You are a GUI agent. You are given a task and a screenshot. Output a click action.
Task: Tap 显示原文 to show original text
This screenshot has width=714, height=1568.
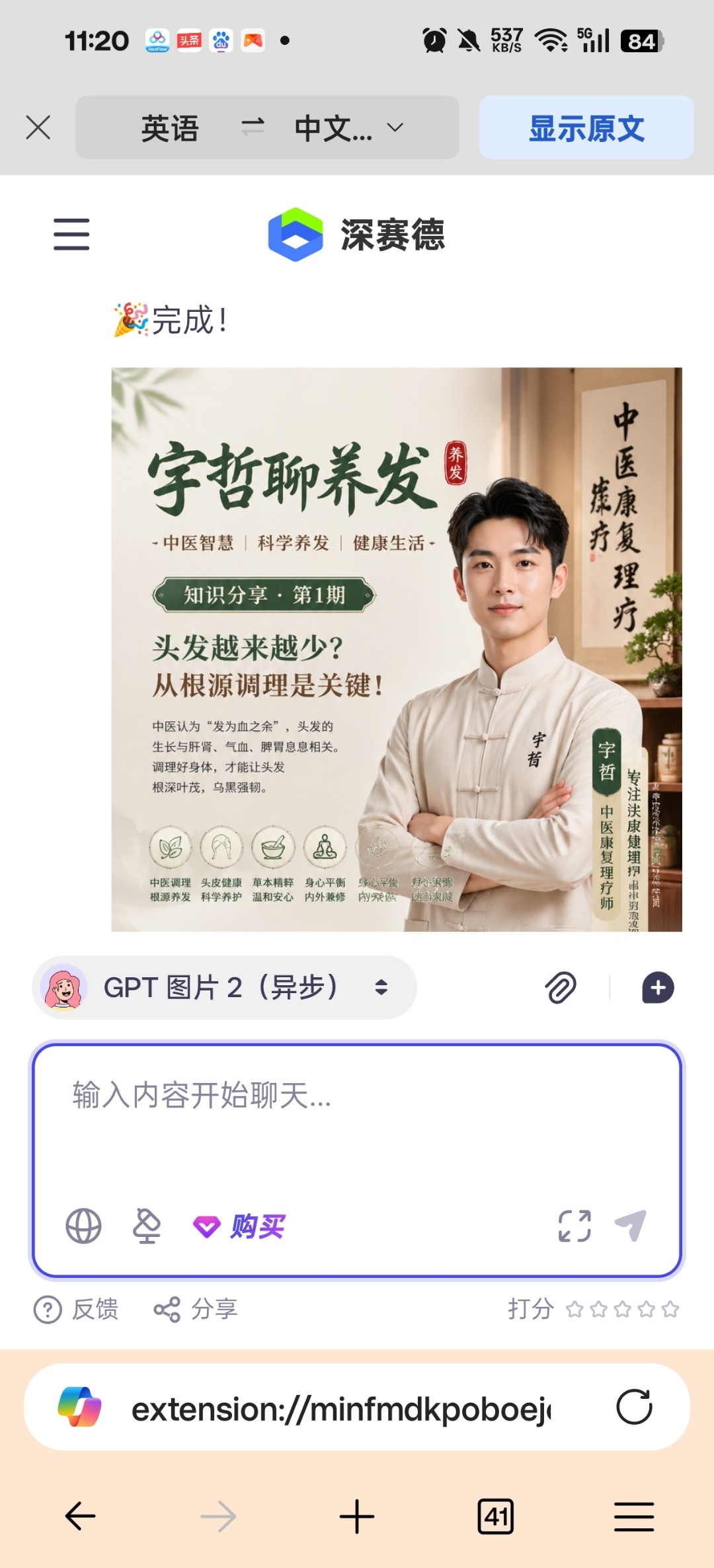586,128
